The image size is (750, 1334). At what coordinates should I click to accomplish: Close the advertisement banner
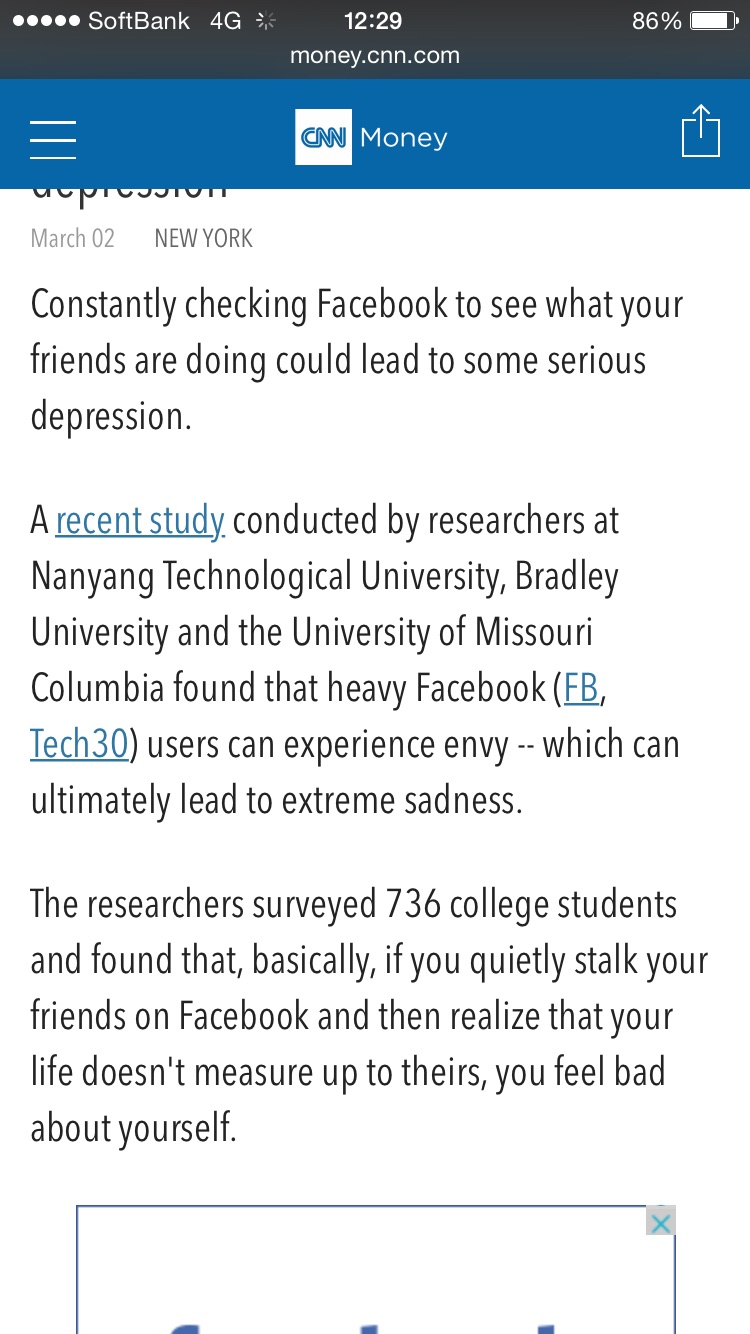pos(660,1222)
